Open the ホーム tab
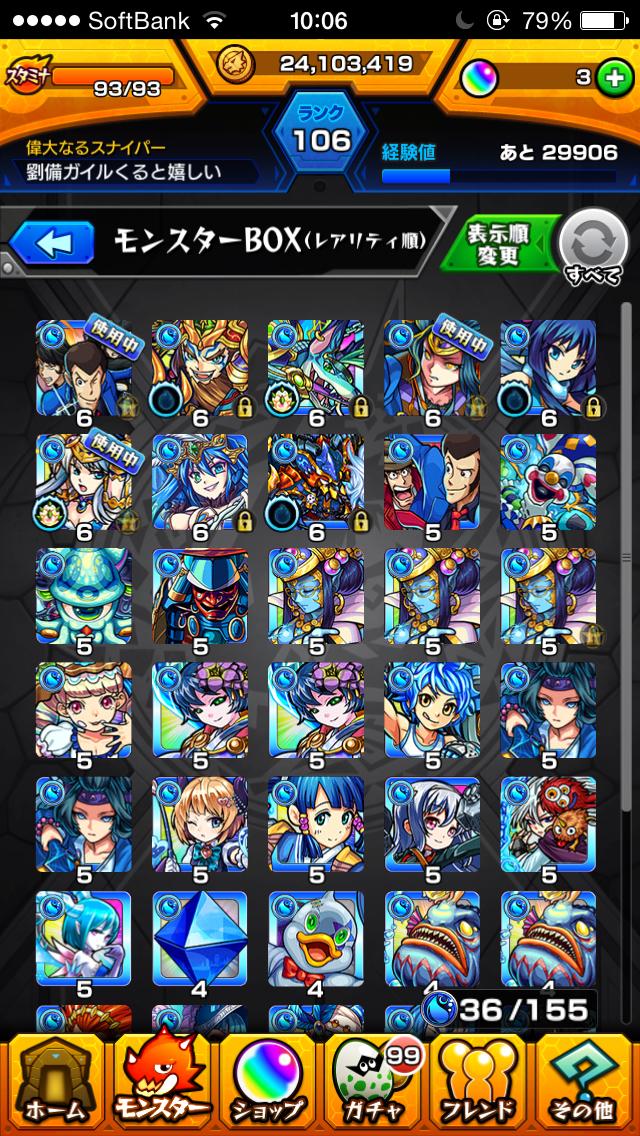This screenshot has width=640, height=1136. (55, 1080)
